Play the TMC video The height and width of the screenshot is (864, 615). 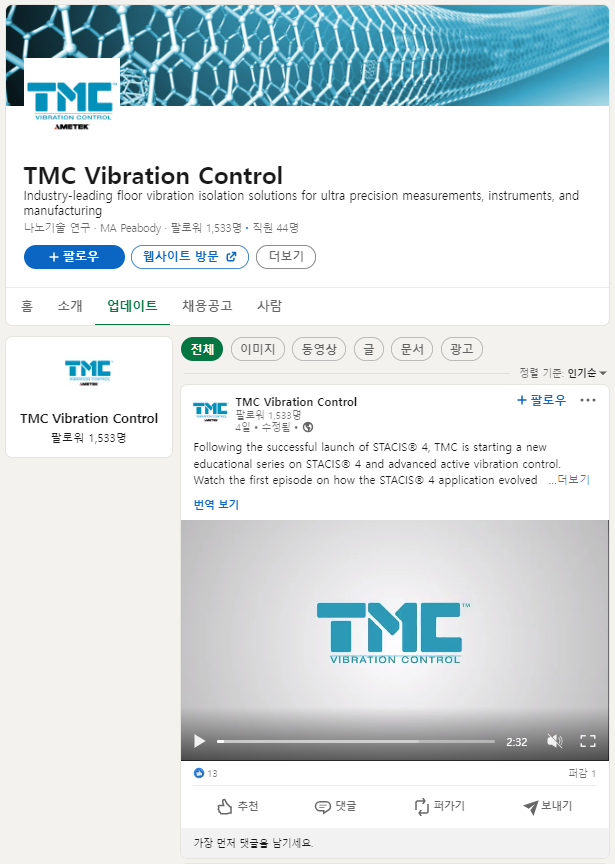click(x=199, y=741)
